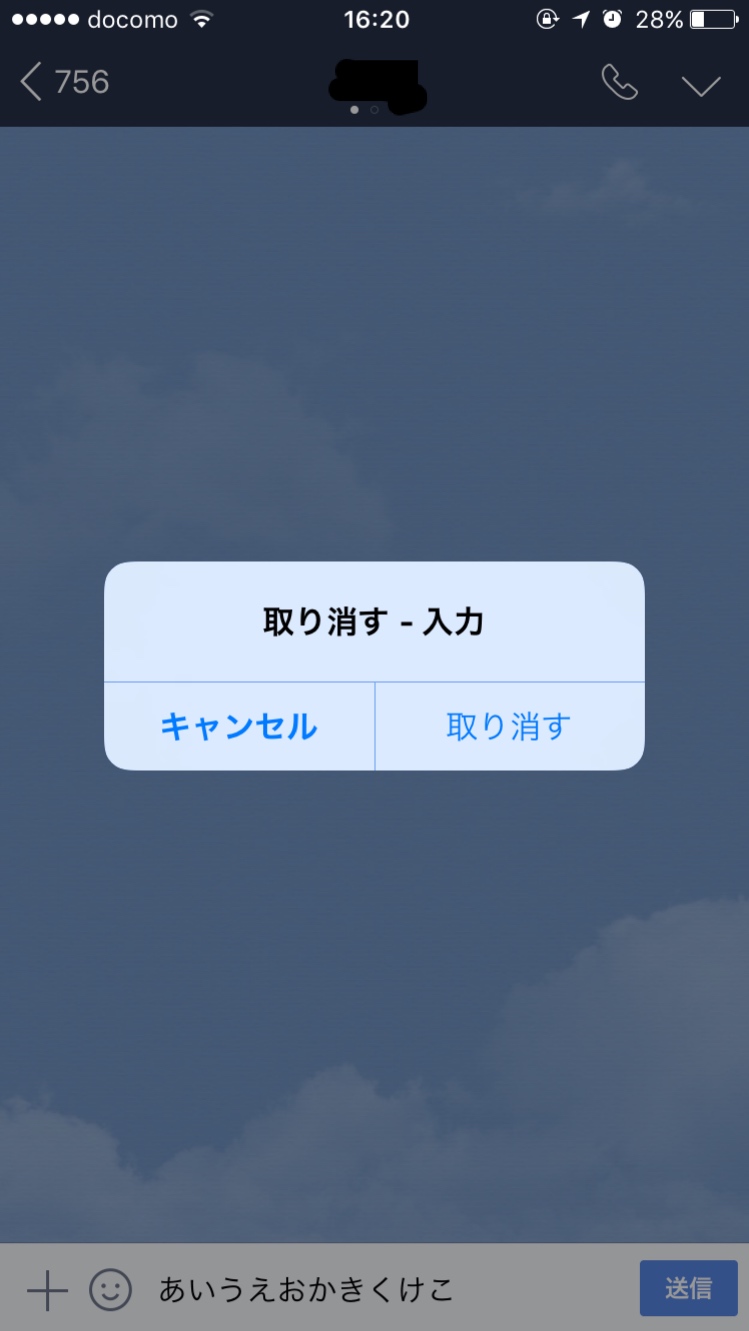
Task: Focus the message field with あいうえおかきくけこ
Action: coord(380,1290)
